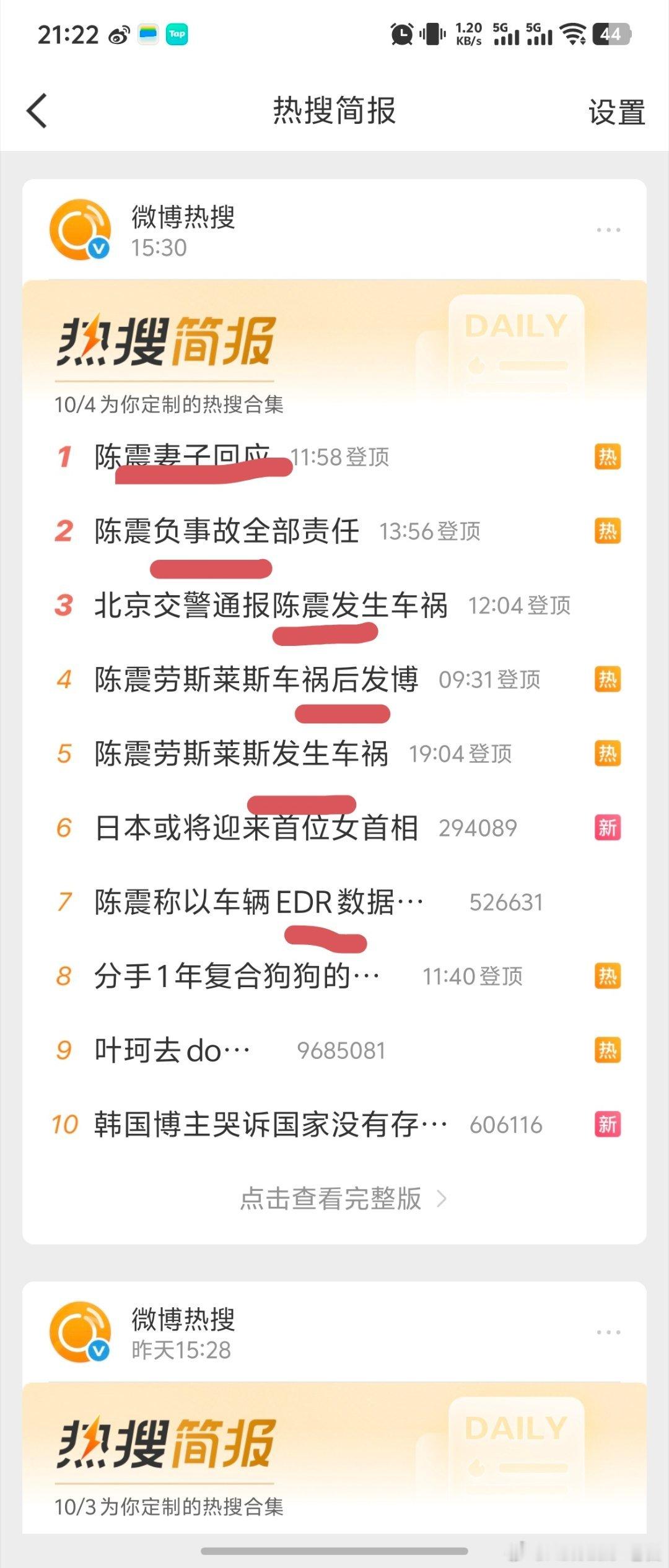Open hot search 北京交警通报陈震发生车祸
The image size is (669, 1568).
pos(271,605)
